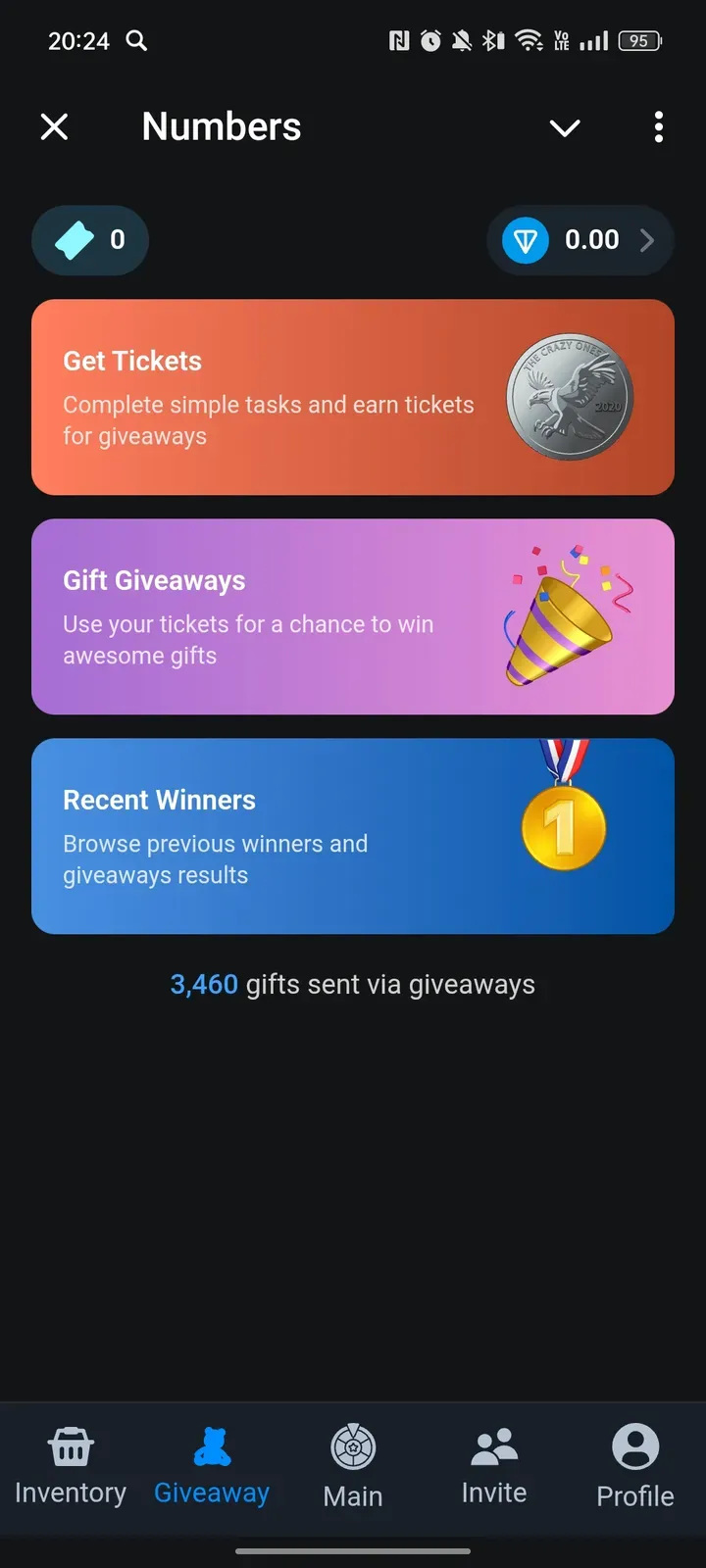Expand the header dropdown chevron

(565, 127)
